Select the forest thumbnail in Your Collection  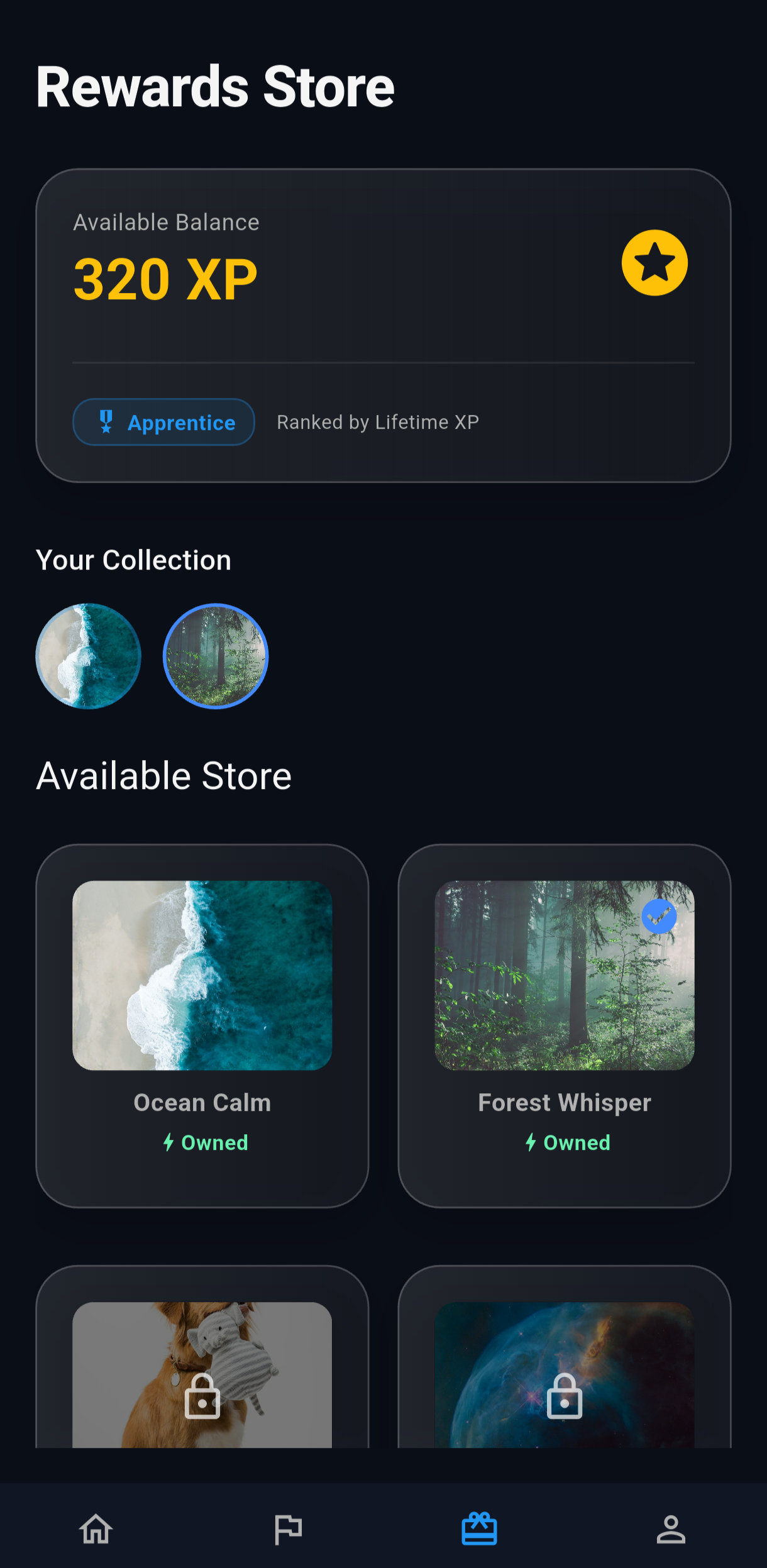click(x=215, y=656)
